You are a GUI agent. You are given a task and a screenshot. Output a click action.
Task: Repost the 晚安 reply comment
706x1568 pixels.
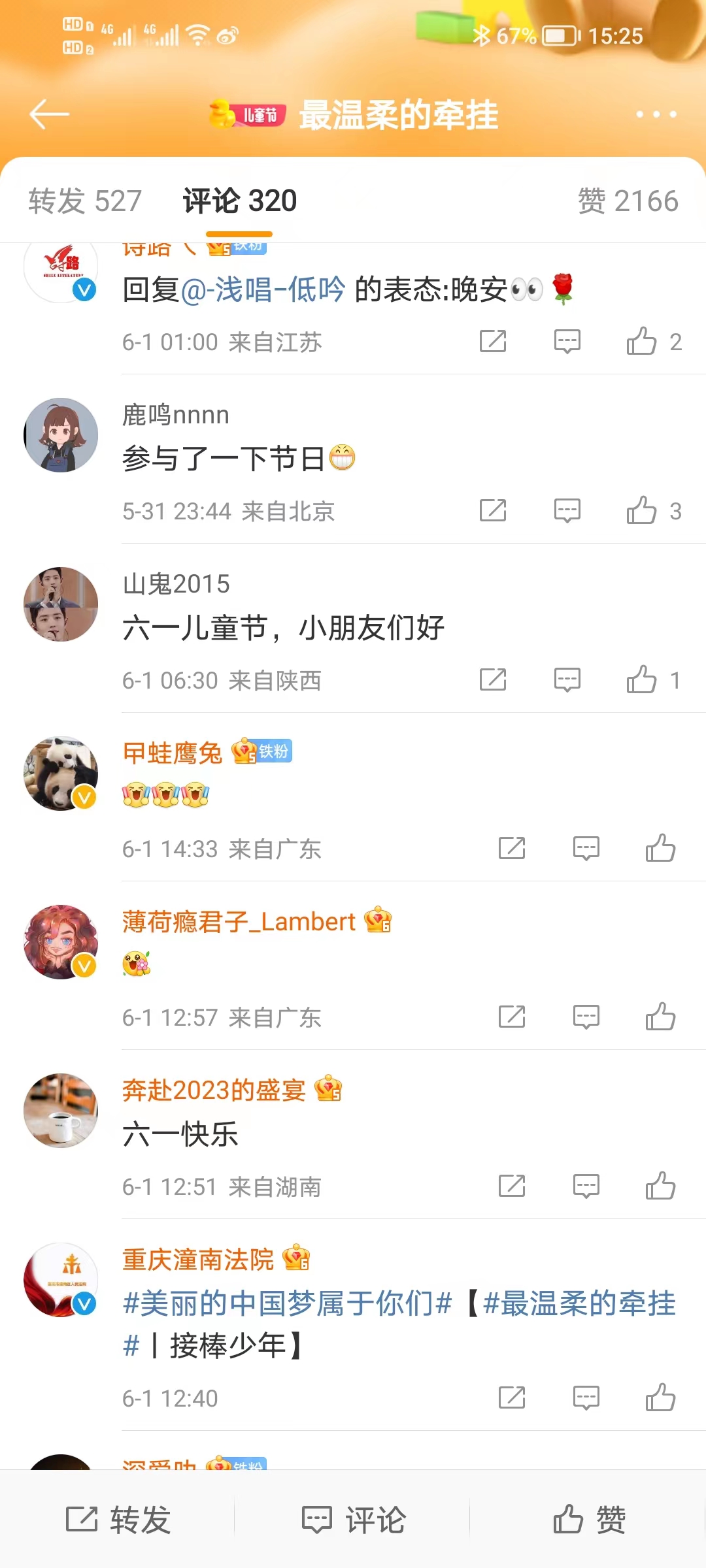point(493,342)
